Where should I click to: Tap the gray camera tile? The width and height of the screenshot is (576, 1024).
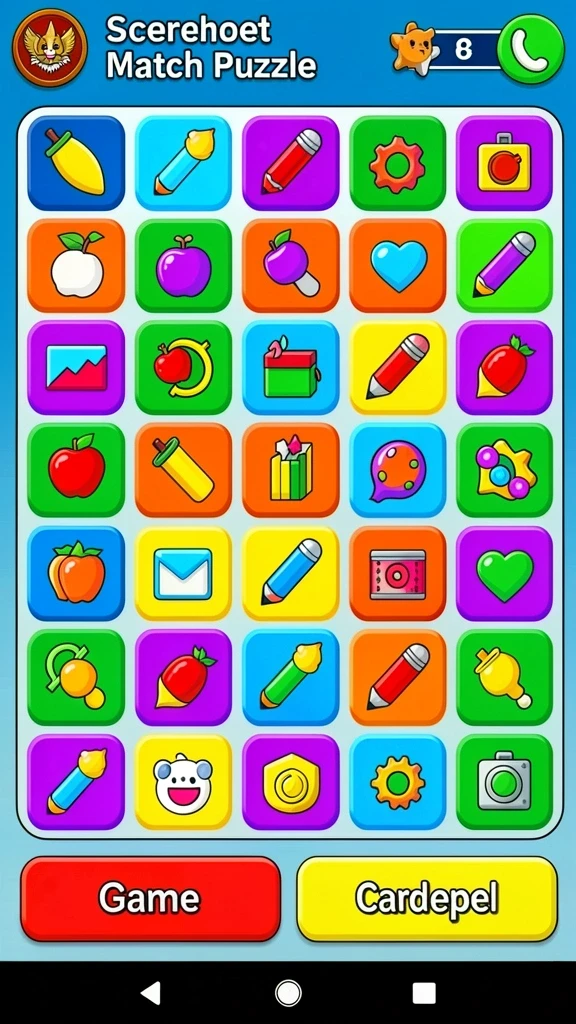504,782
